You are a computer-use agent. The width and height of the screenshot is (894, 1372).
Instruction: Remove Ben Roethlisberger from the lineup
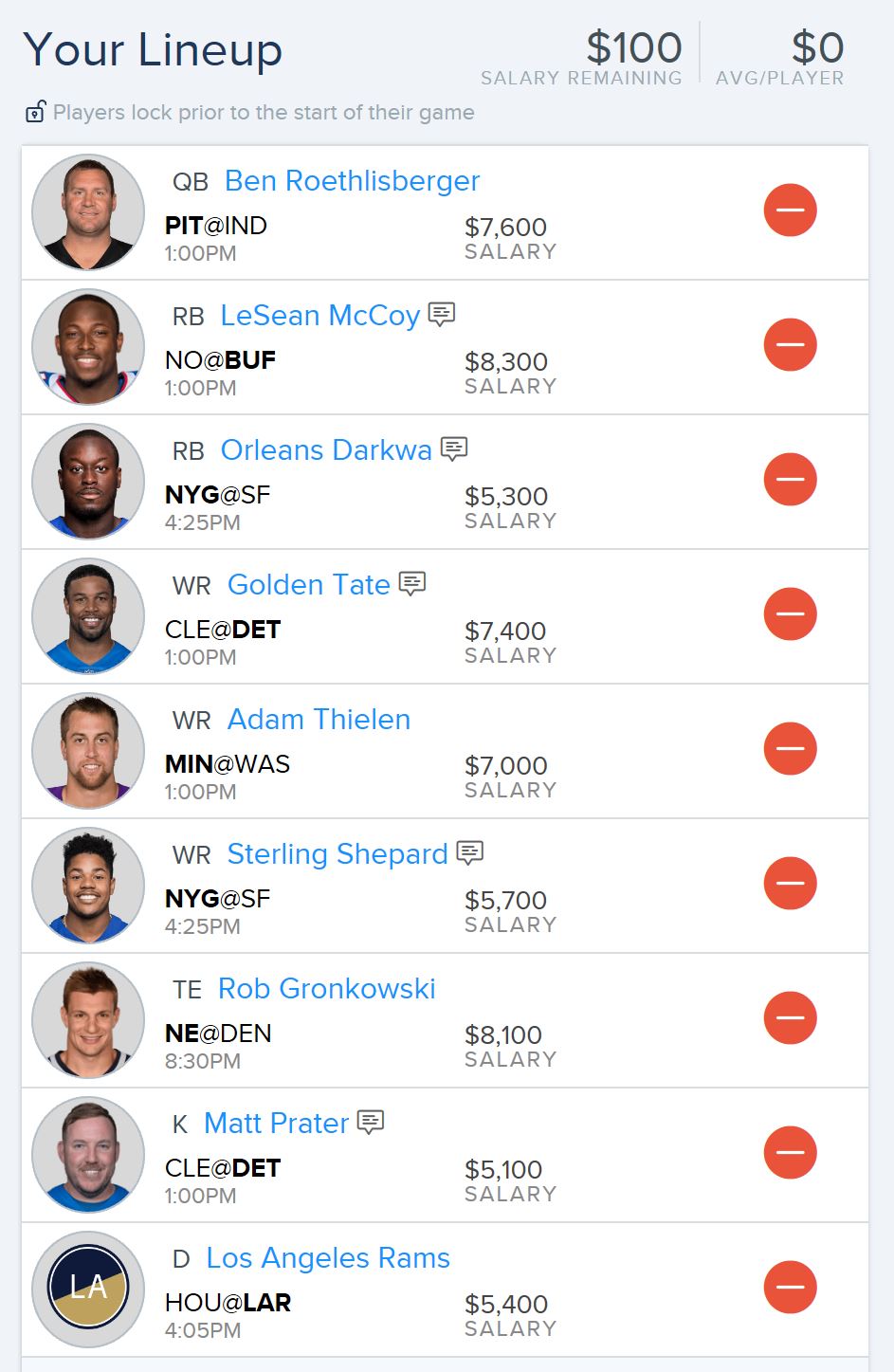(790, 210)
